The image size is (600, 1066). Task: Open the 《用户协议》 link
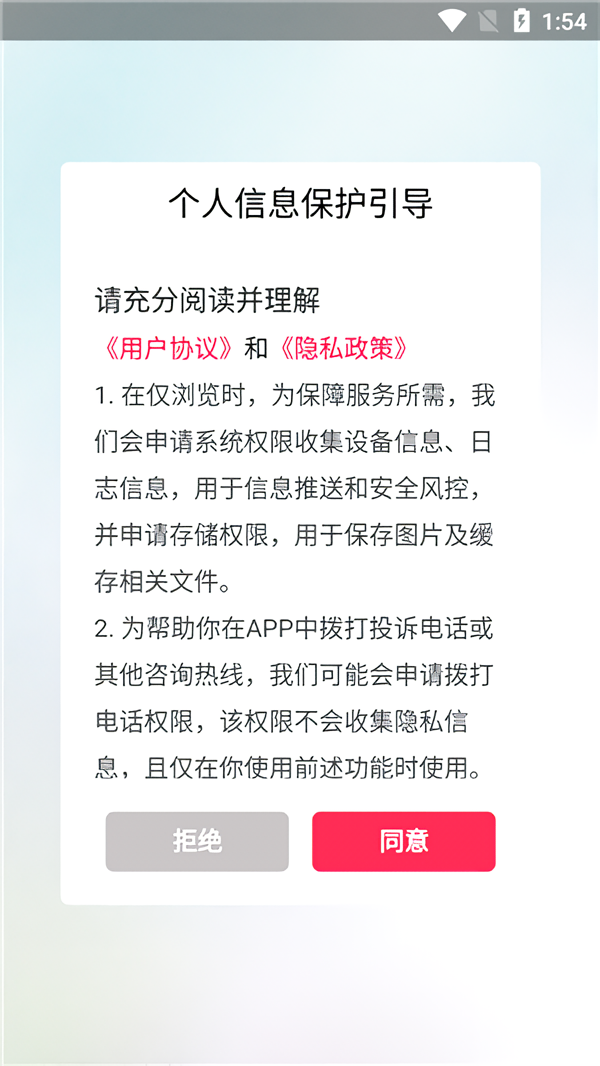point(168,348)
